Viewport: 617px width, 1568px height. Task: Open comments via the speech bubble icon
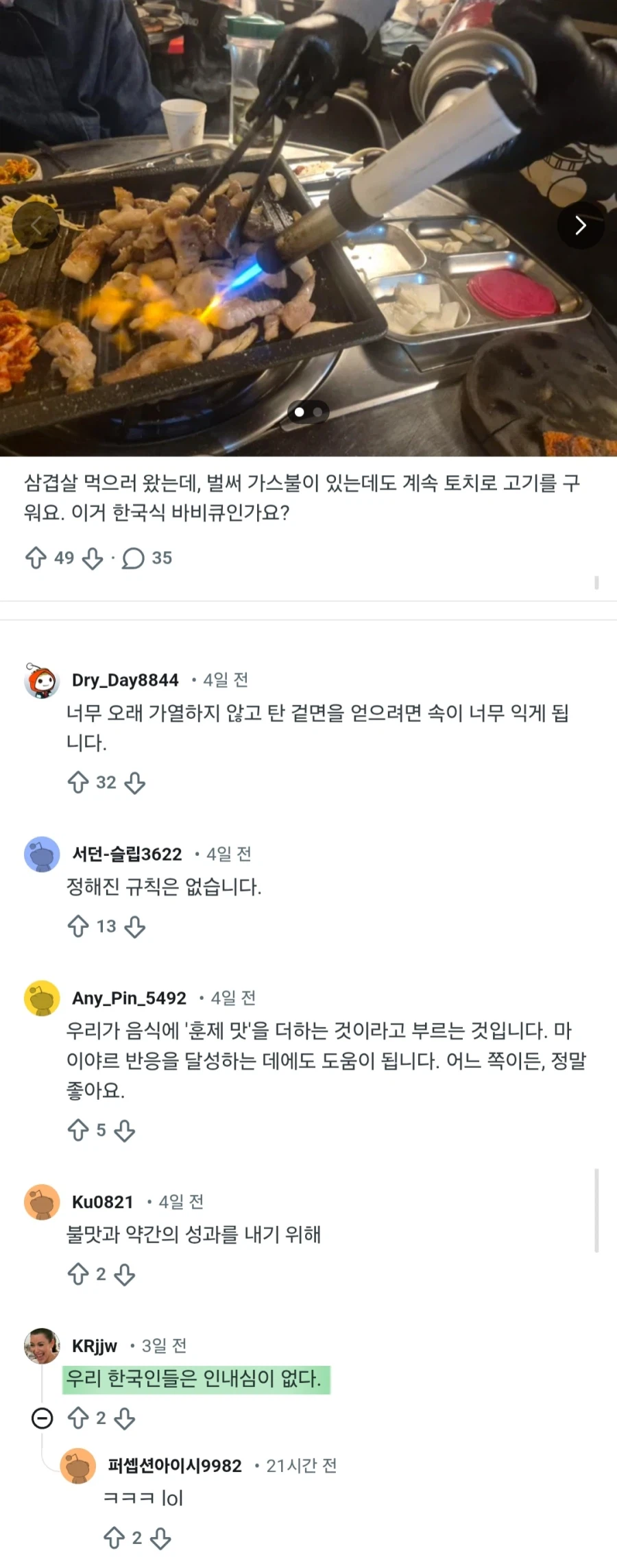pyautogui.click(x=135, y=558)
